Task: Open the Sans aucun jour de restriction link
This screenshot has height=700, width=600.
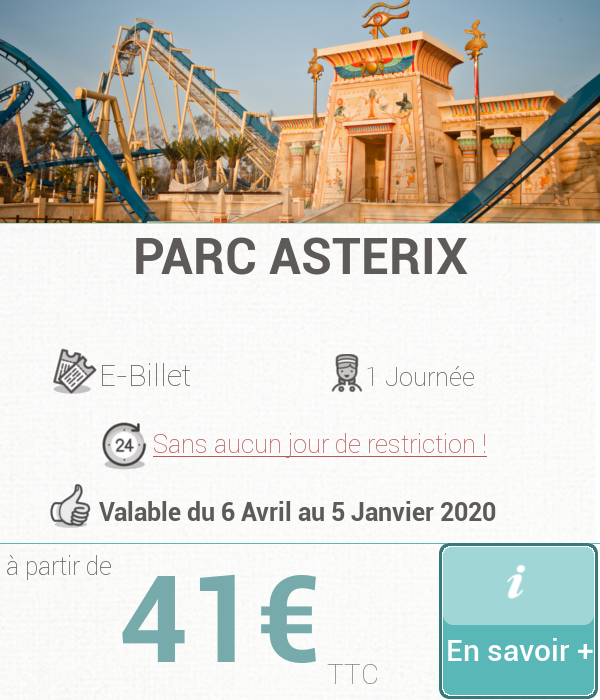Action: (319, 444)
